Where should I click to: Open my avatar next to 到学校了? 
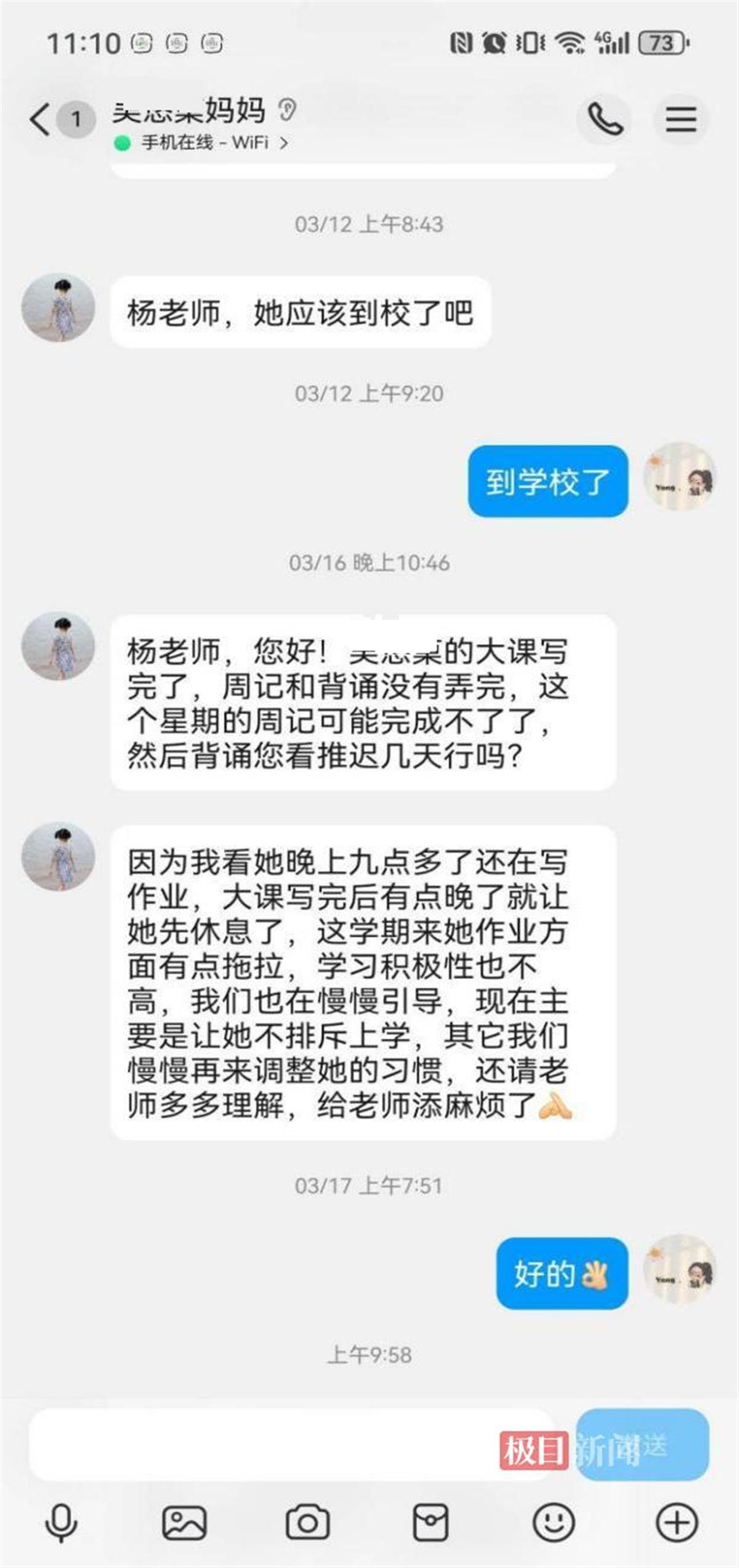tap(679, 477)
